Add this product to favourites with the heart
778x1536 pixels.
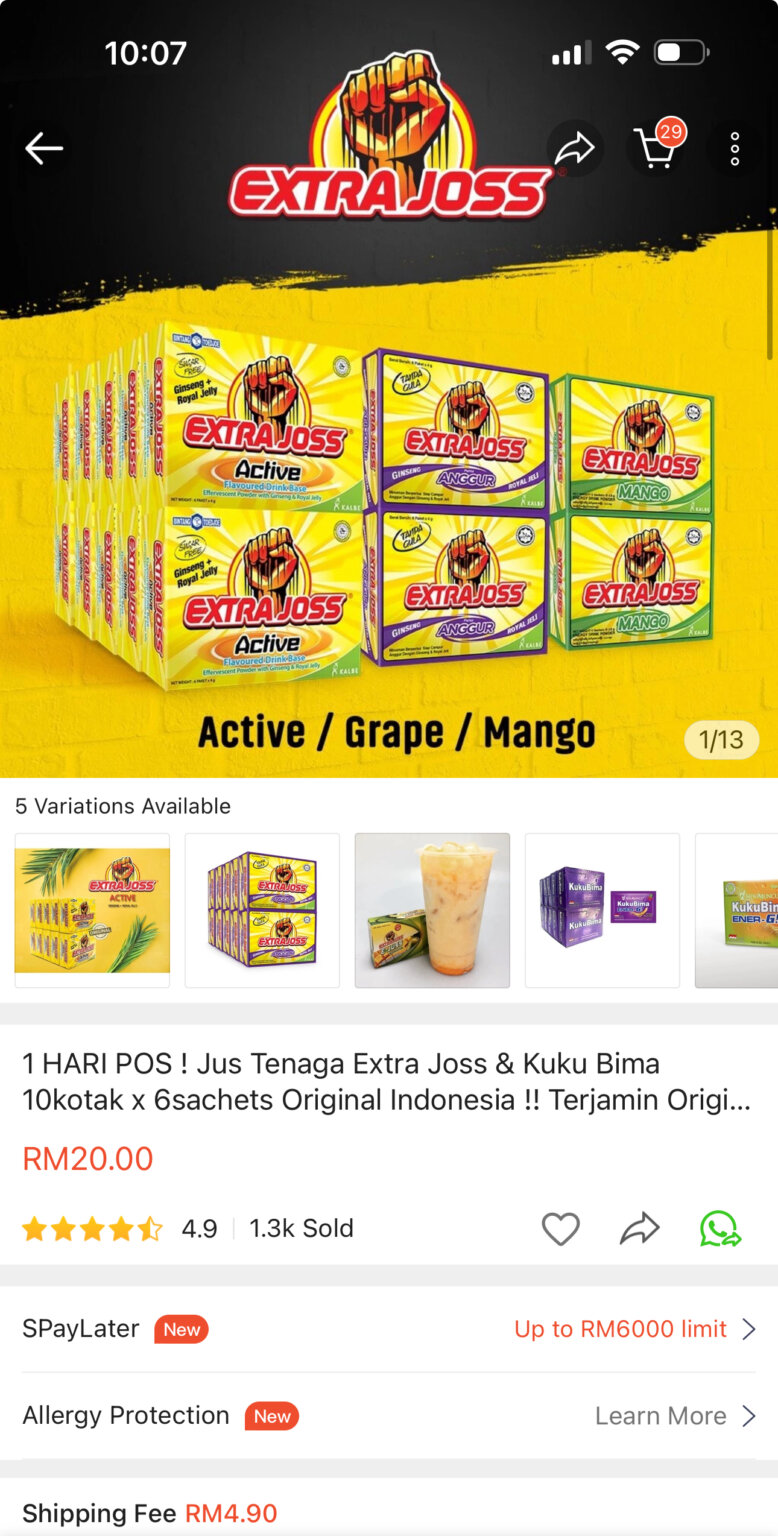click(560, 1228)
